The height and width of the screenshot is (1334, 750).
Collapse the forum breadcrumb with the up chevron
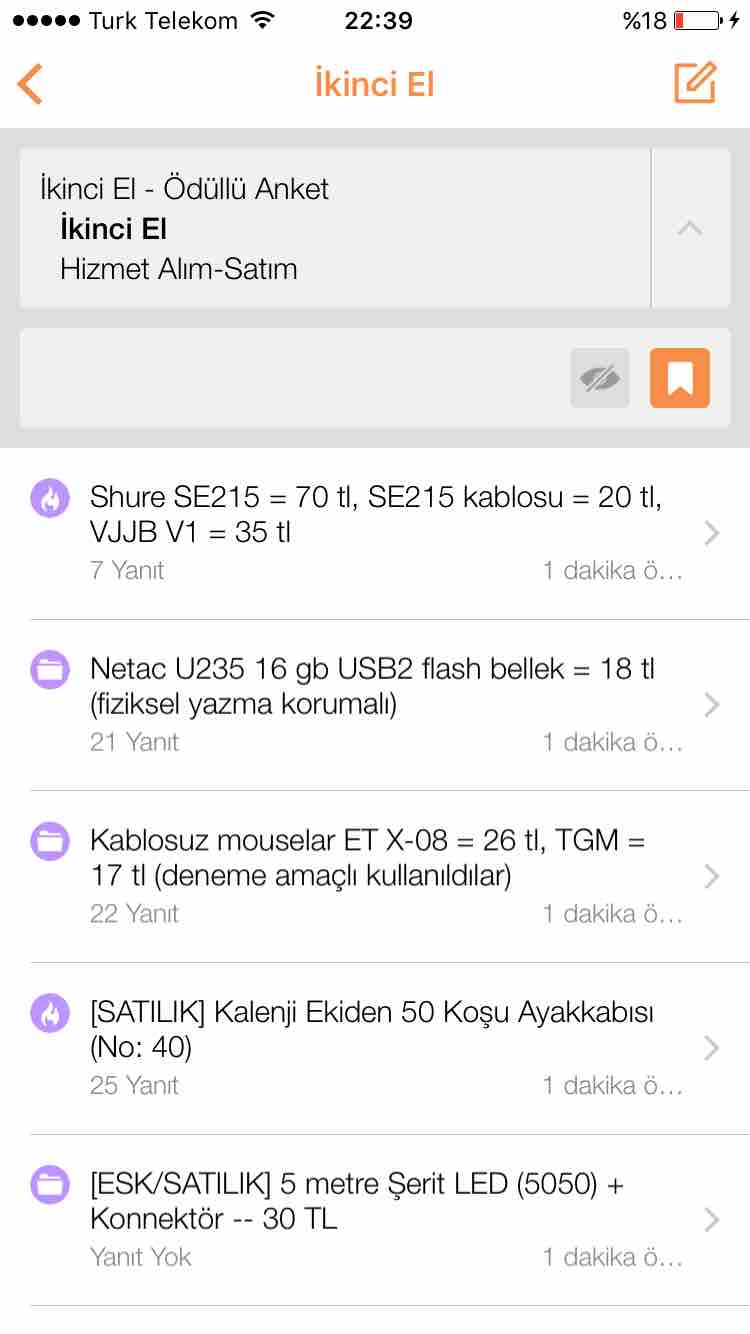tap(689, 228)
